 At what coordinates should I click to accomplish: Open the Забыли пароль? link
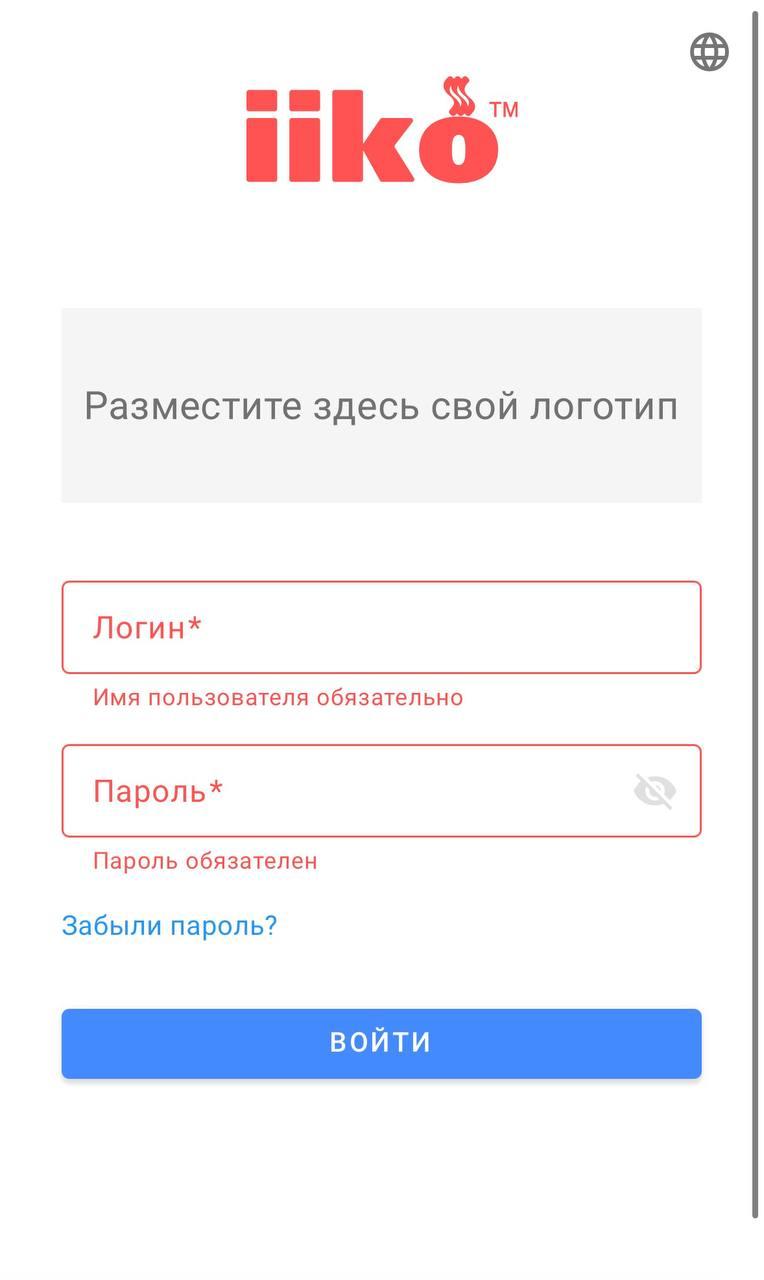(169, 925)
